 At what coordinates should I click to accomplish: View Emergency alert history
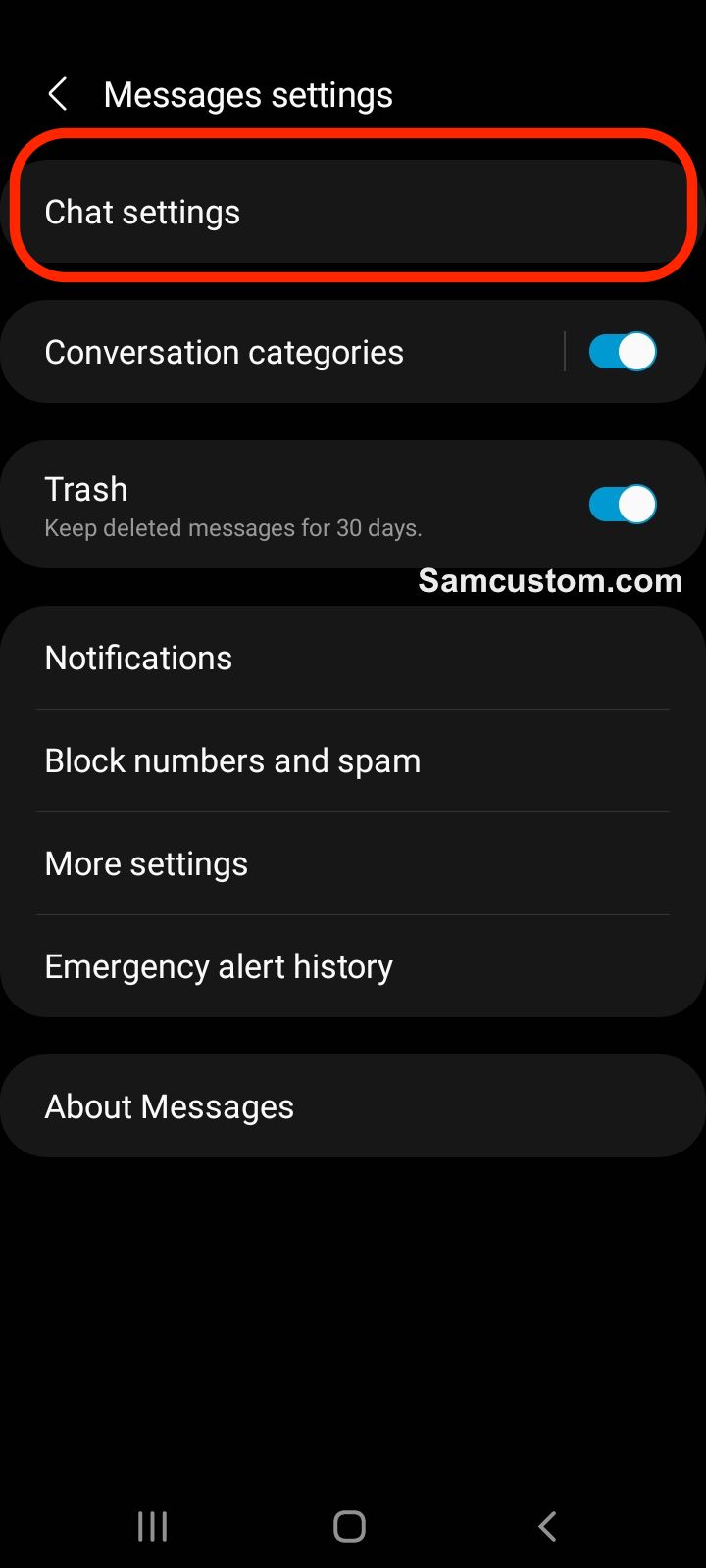pyautogui.click(x=353, y=966)
